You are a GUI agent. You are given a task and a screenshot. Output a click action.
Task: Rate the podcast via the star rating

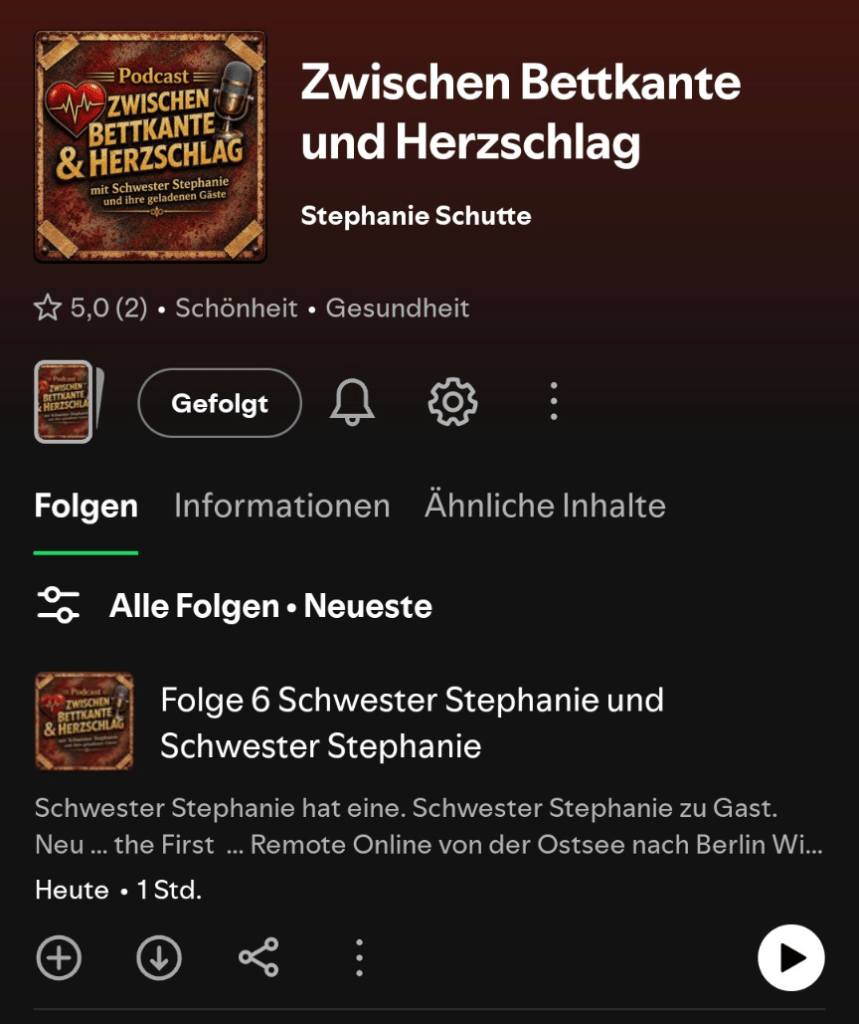[x=91, y=308]
